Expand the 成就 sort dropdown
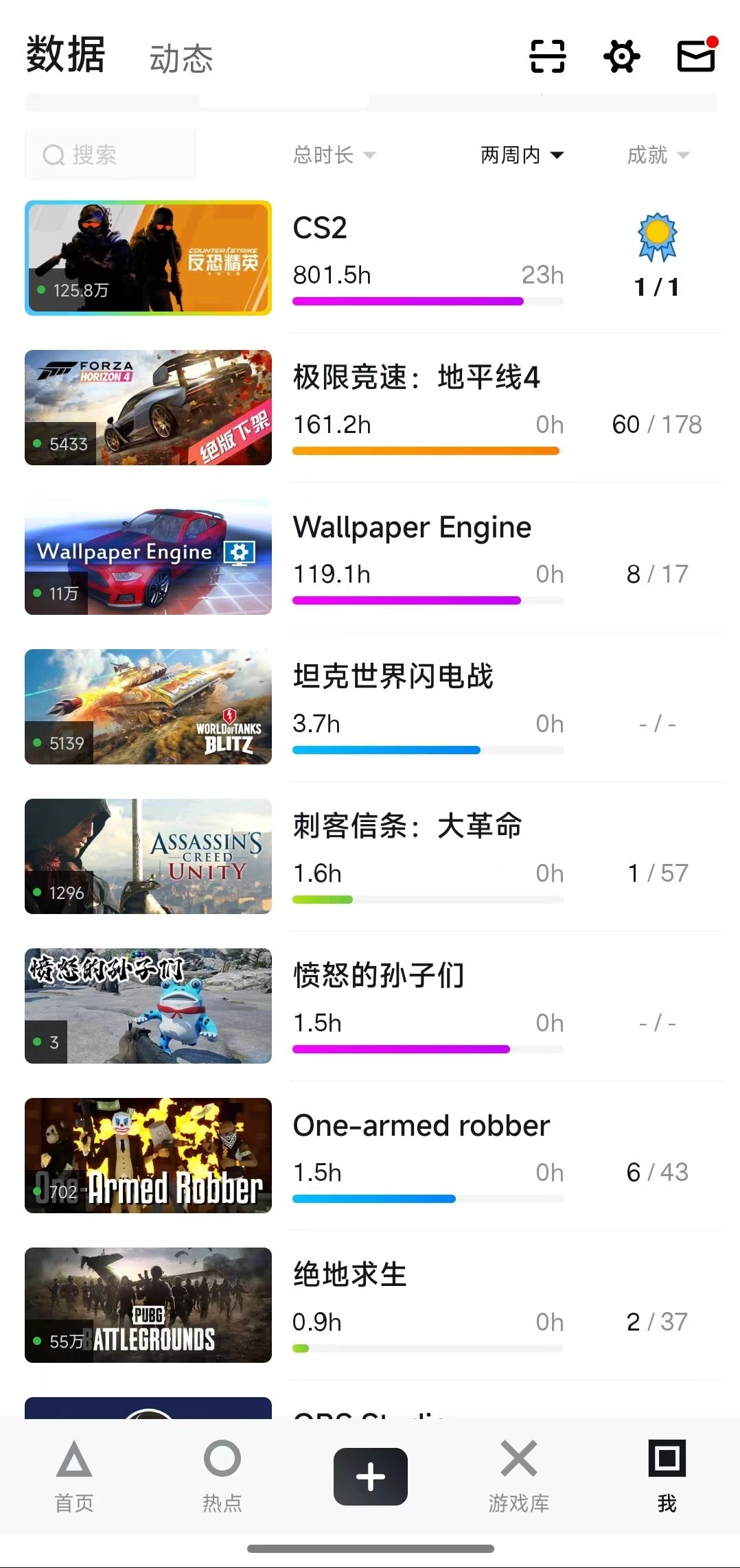The image size is (740, 1568). point(658,155)
